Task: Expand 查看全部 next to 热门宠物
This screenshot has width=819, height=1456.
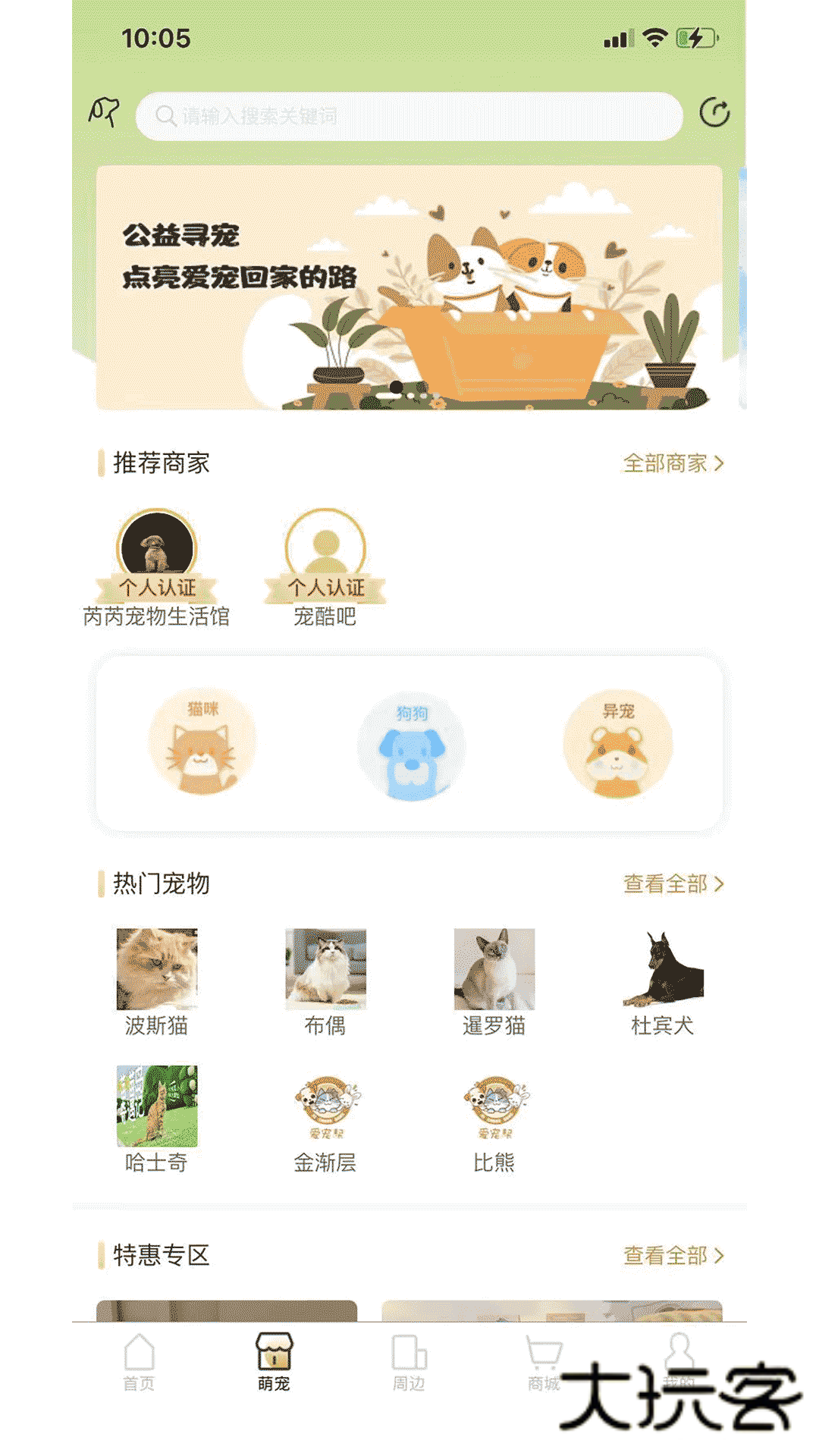Action: (673, 882)
